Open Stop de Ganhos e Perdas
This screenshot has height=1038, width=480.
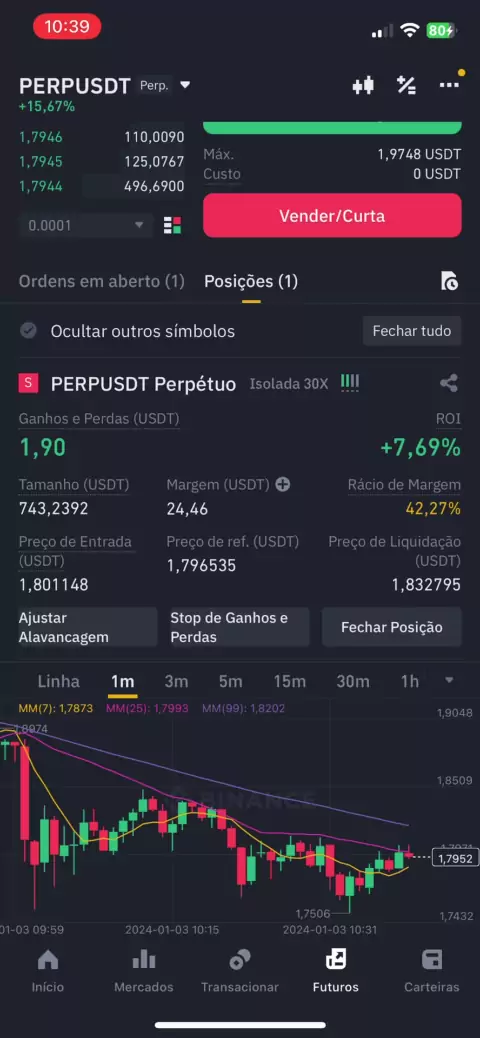click(x=240, y=627)
